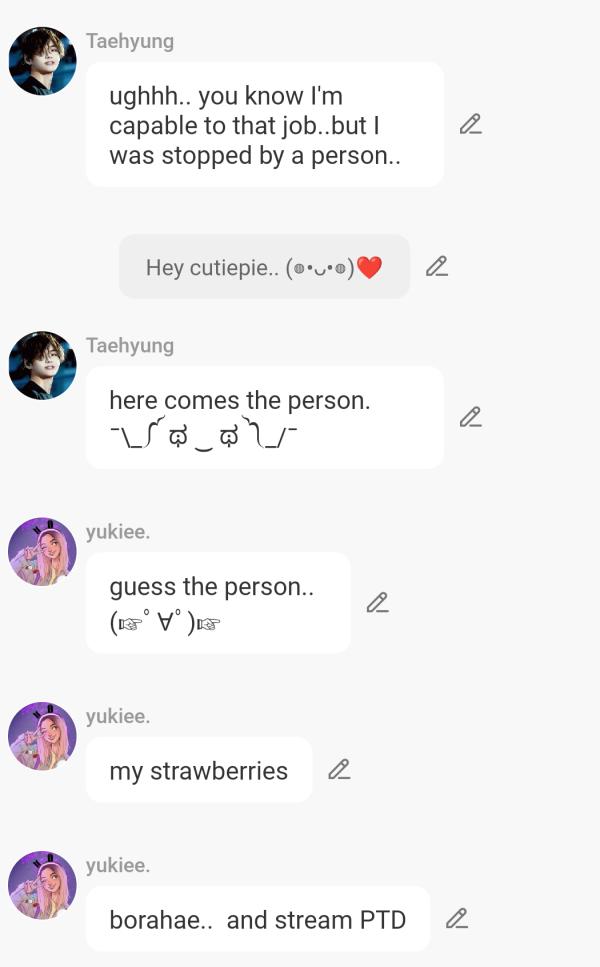Edit the "here comes the person" message
Image resolution: width=600 pixels, height=967 pixels.
(470, 418)
